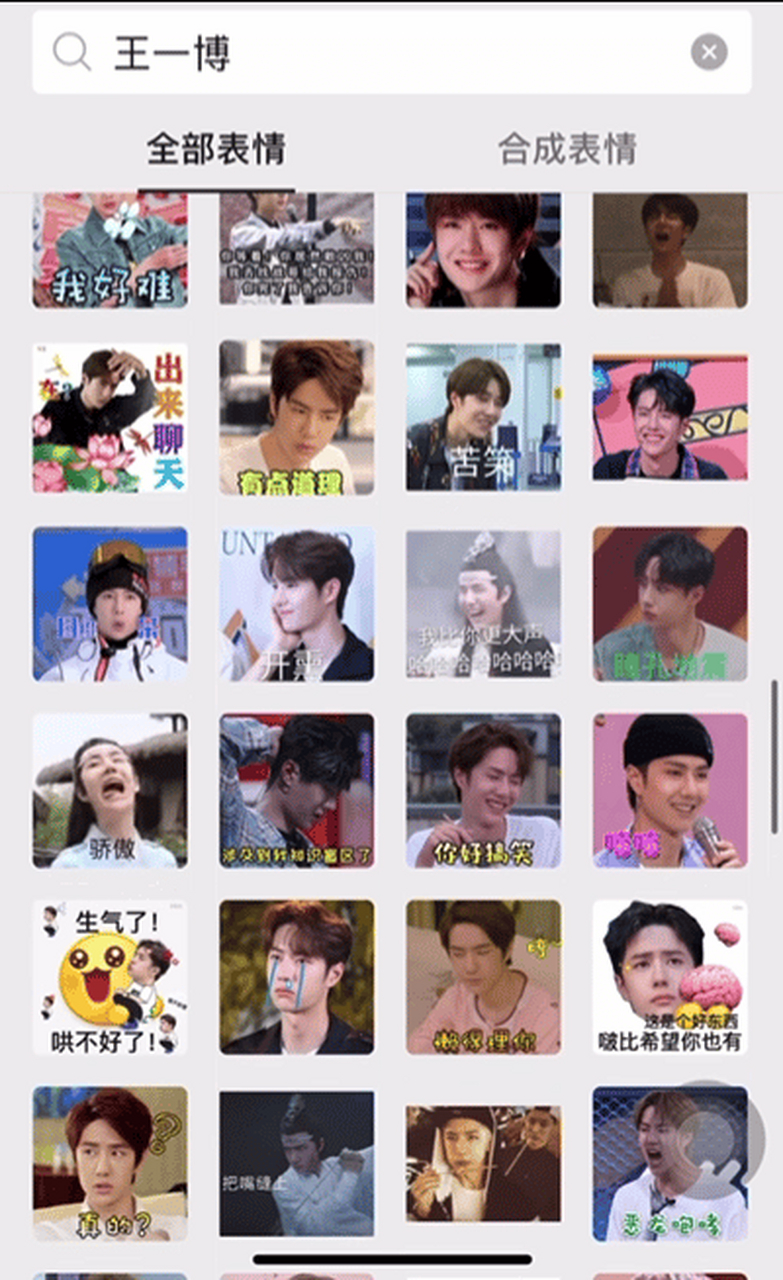Select the 有点道理 sticker

[297, 418]
